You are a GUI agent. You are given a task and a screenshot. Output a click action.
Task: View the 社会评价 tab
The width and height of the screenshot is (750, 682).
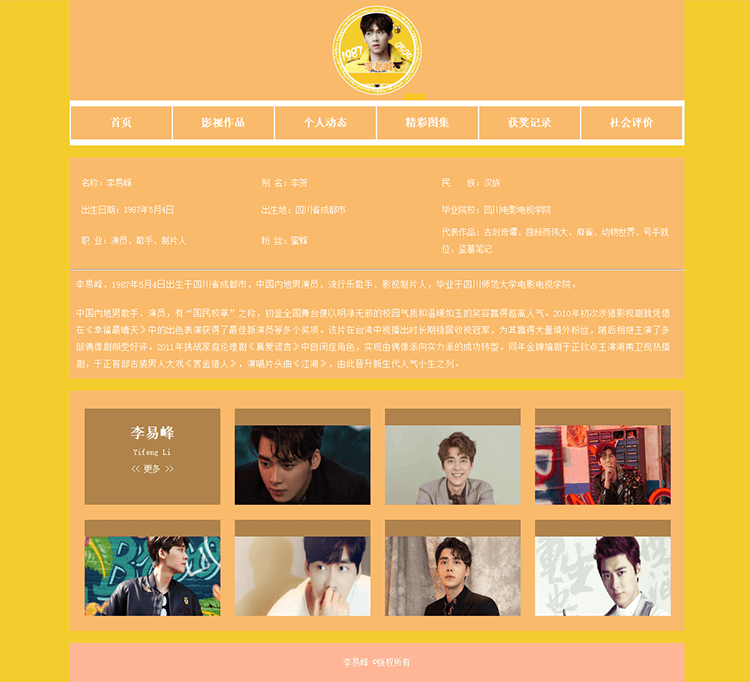tap(631, 122)
